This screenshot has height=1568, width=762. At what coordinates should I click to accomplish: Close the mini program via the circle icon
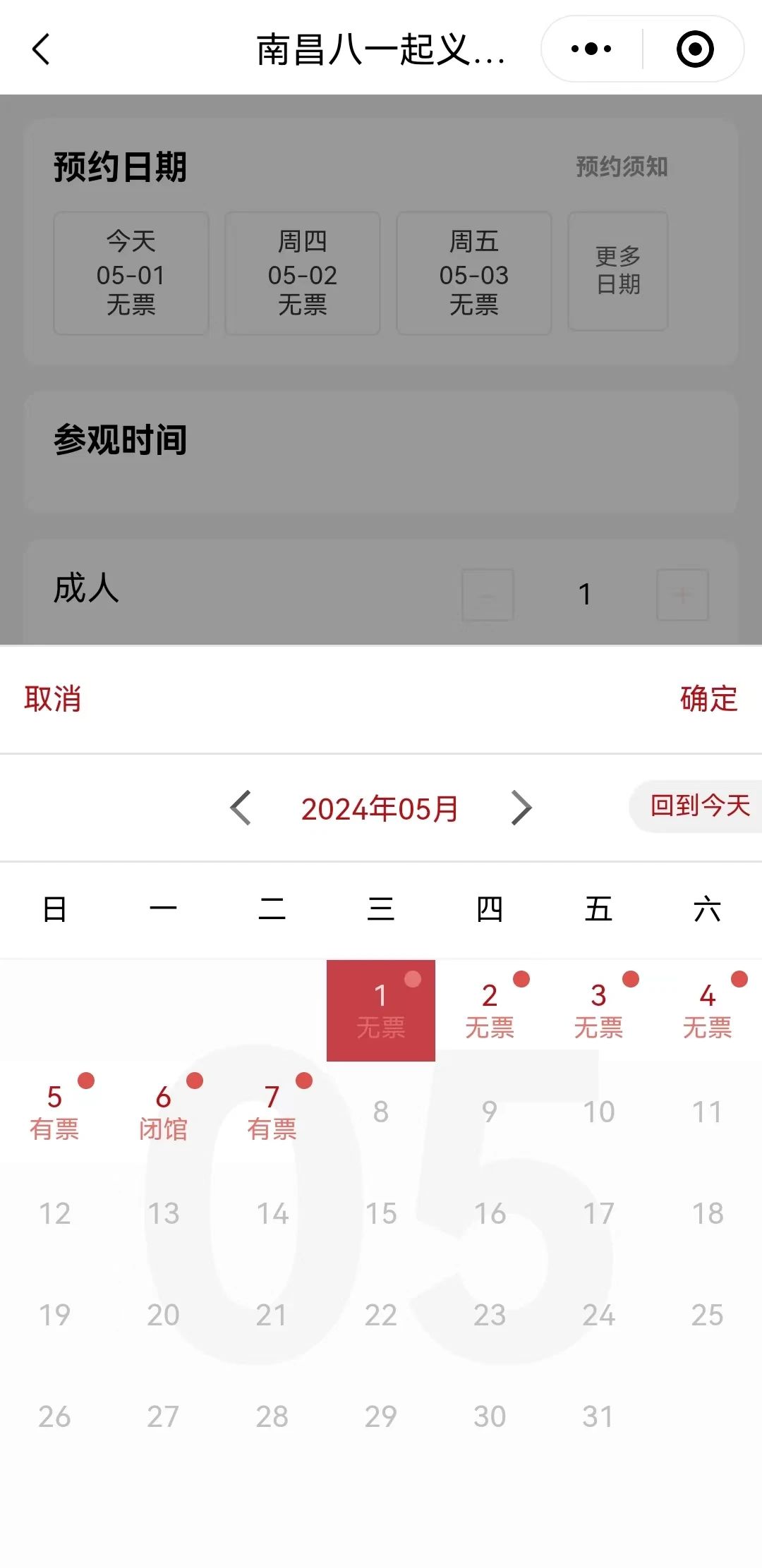[x=695, y=49]
